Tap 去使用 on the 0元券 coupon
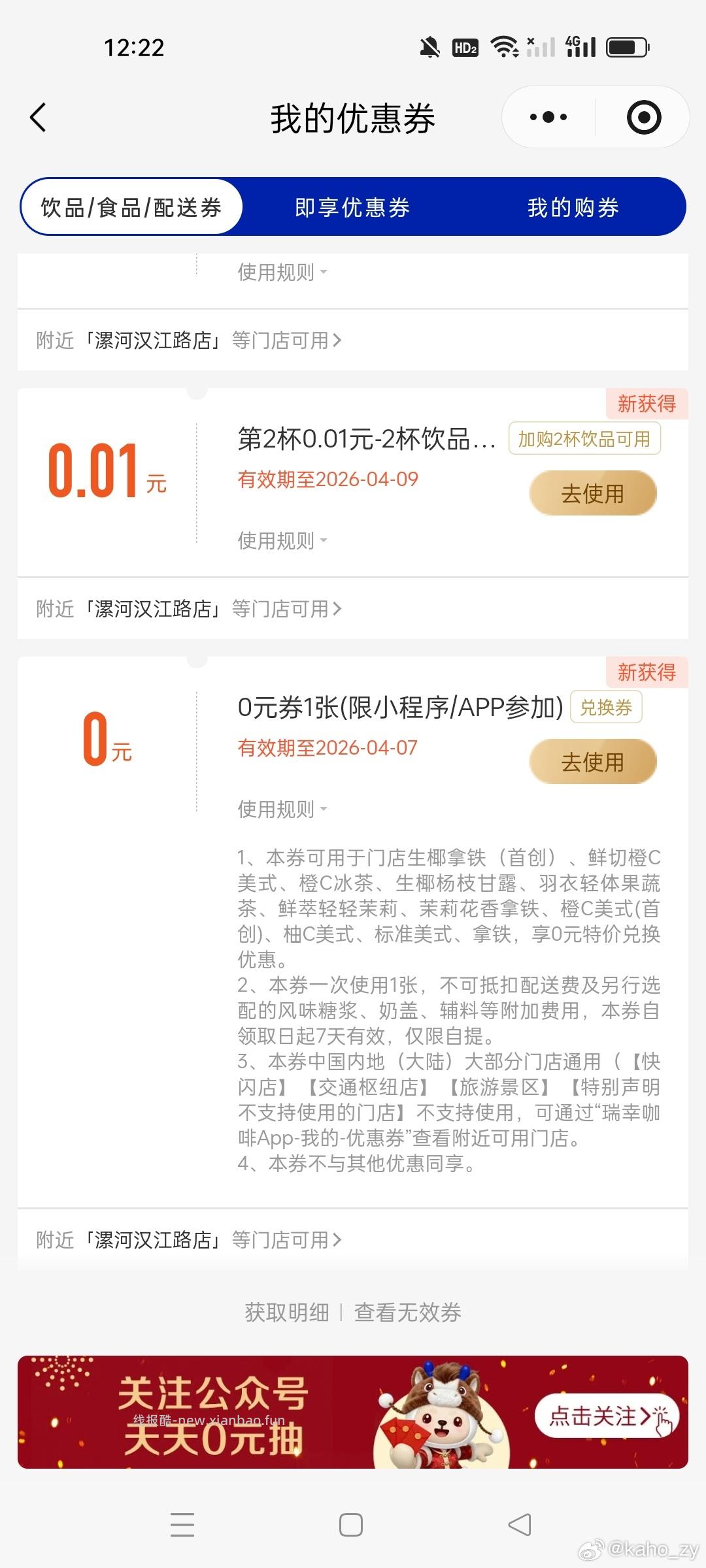The width and height of the screenshot is (706, 1568). pos(593,762)
